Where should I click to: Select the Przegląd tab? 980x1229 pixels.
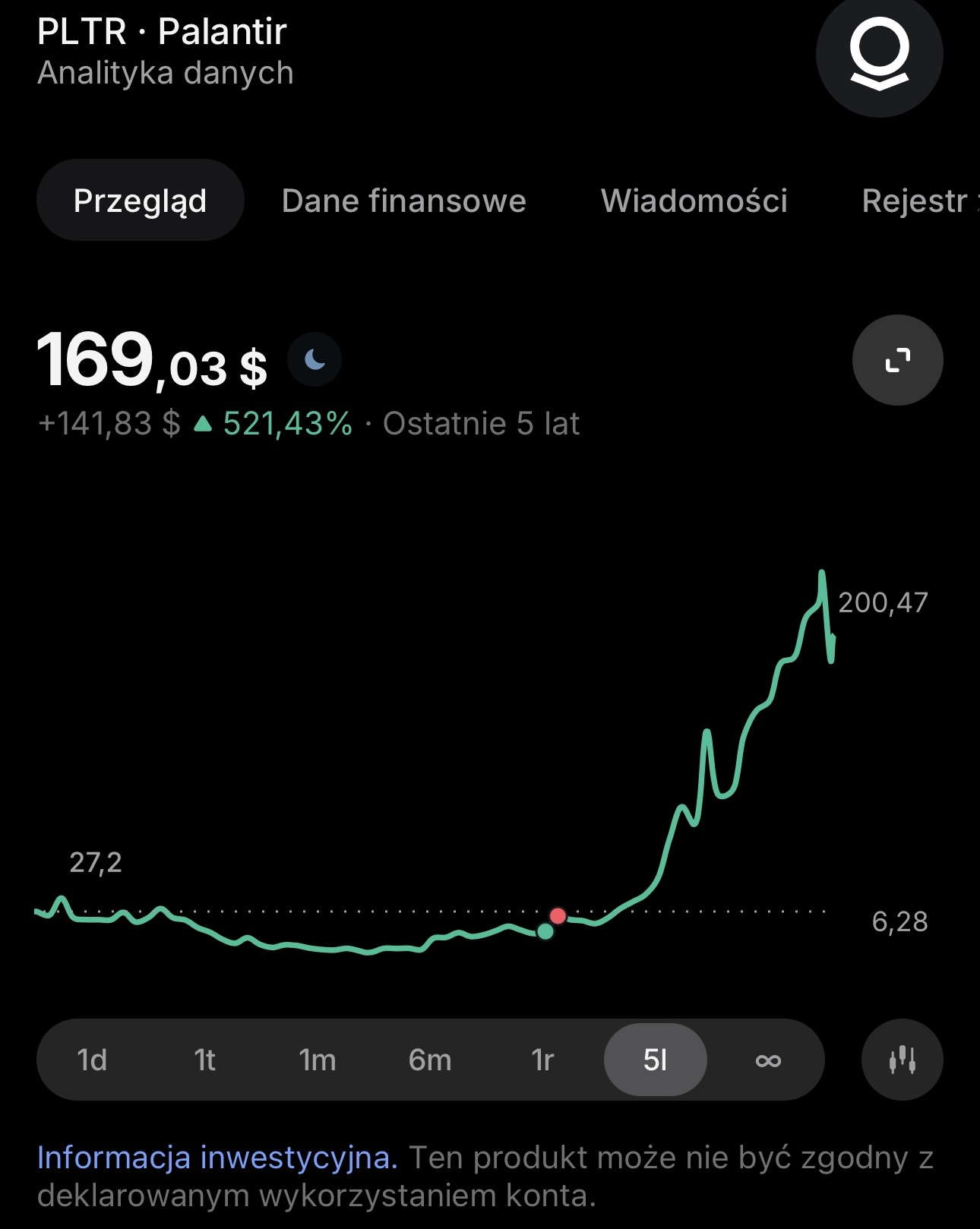click(x=141, y=201)
